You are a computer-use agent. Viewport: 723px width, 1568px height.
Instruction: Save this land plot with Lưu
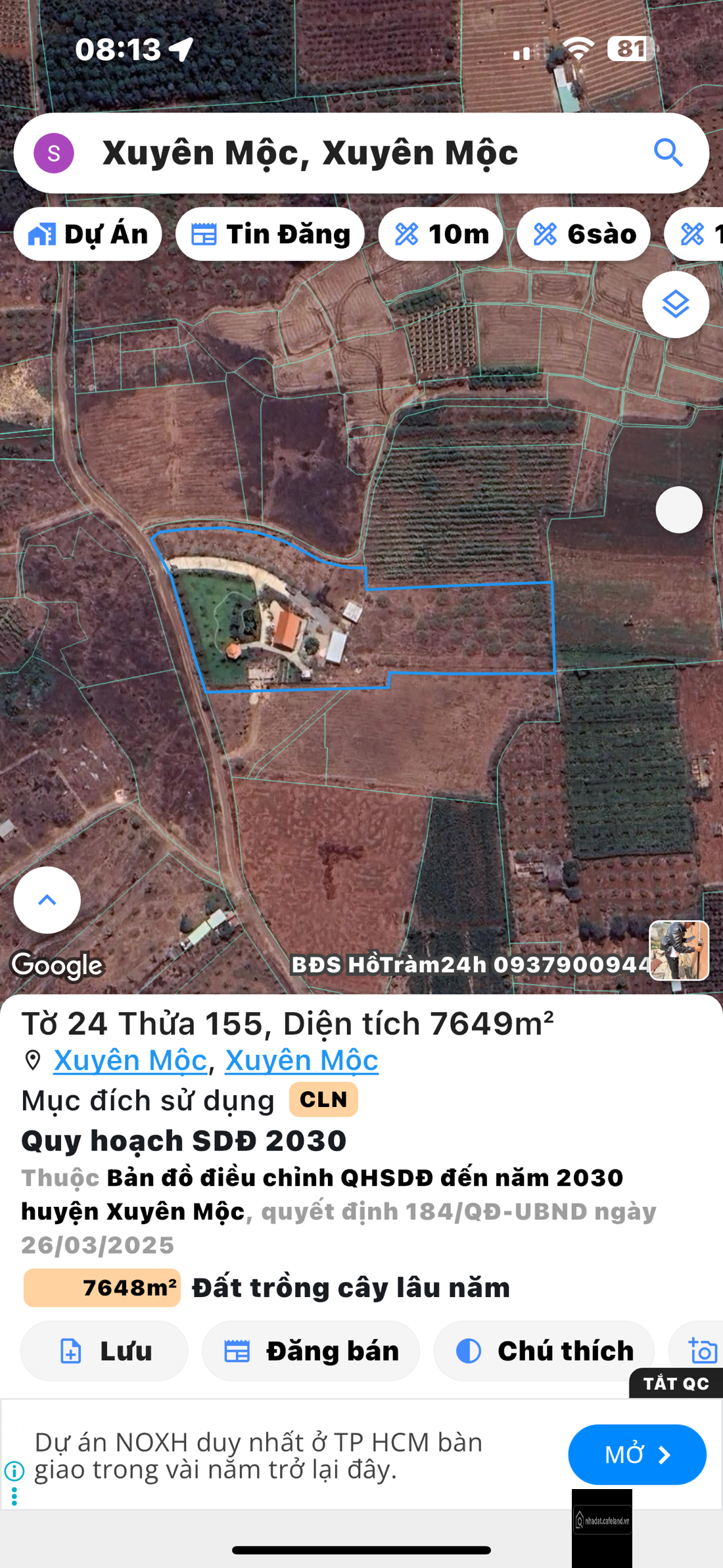click(105, 1351)
